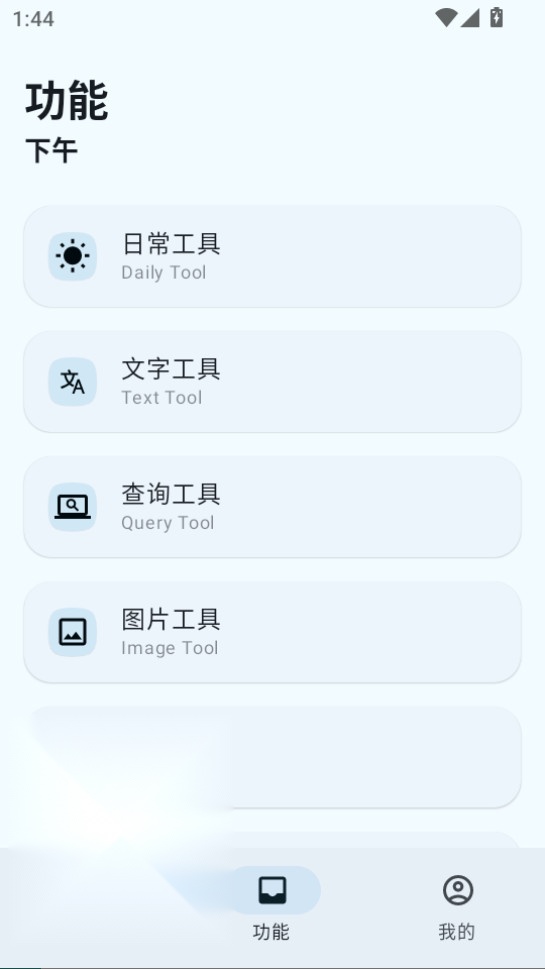The width and height of the screenshot is (545, 969).
Task: Open the 图片工具 Image Tool card
Action: [272, 632]
